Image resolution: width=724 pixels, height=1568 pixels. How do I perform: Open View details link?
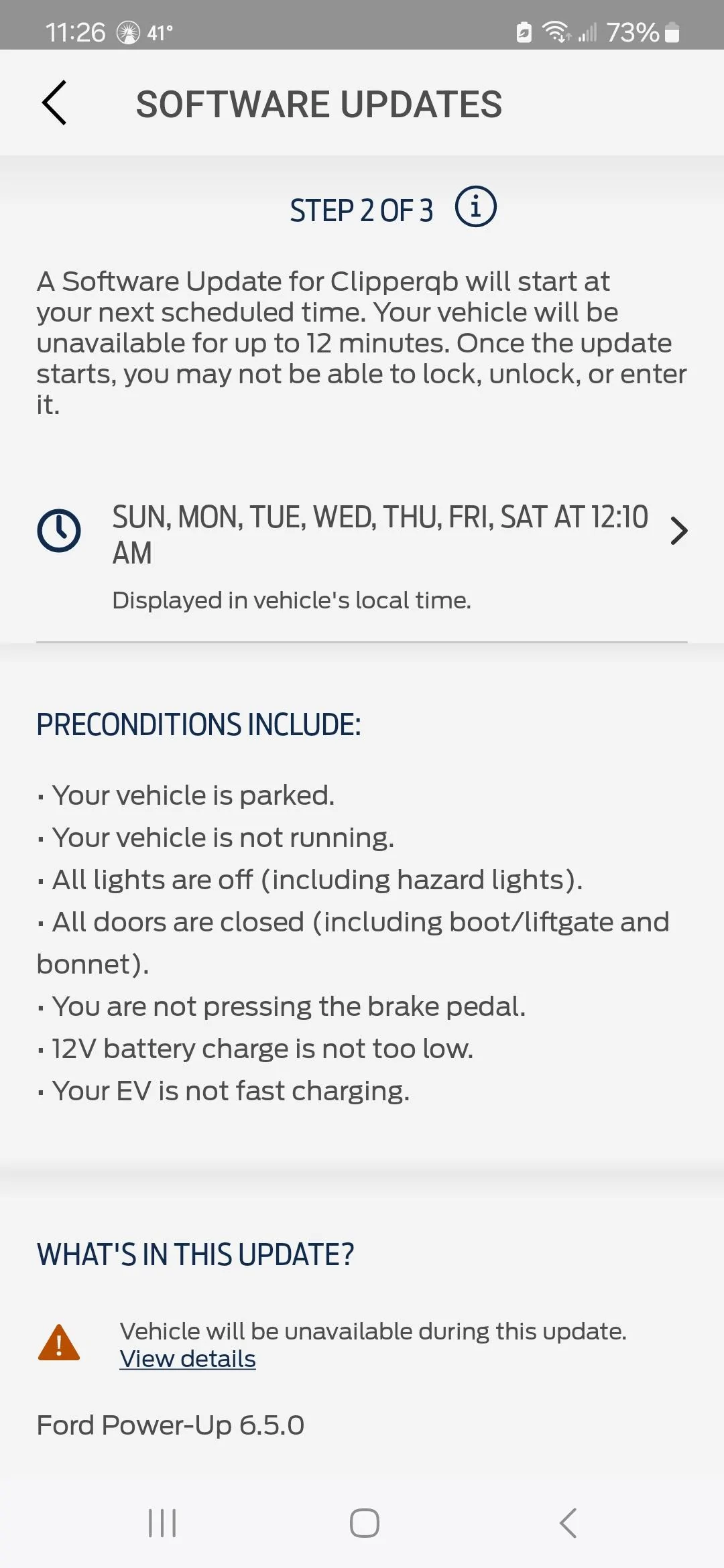pyautogui.click(x=187, y=1358)
